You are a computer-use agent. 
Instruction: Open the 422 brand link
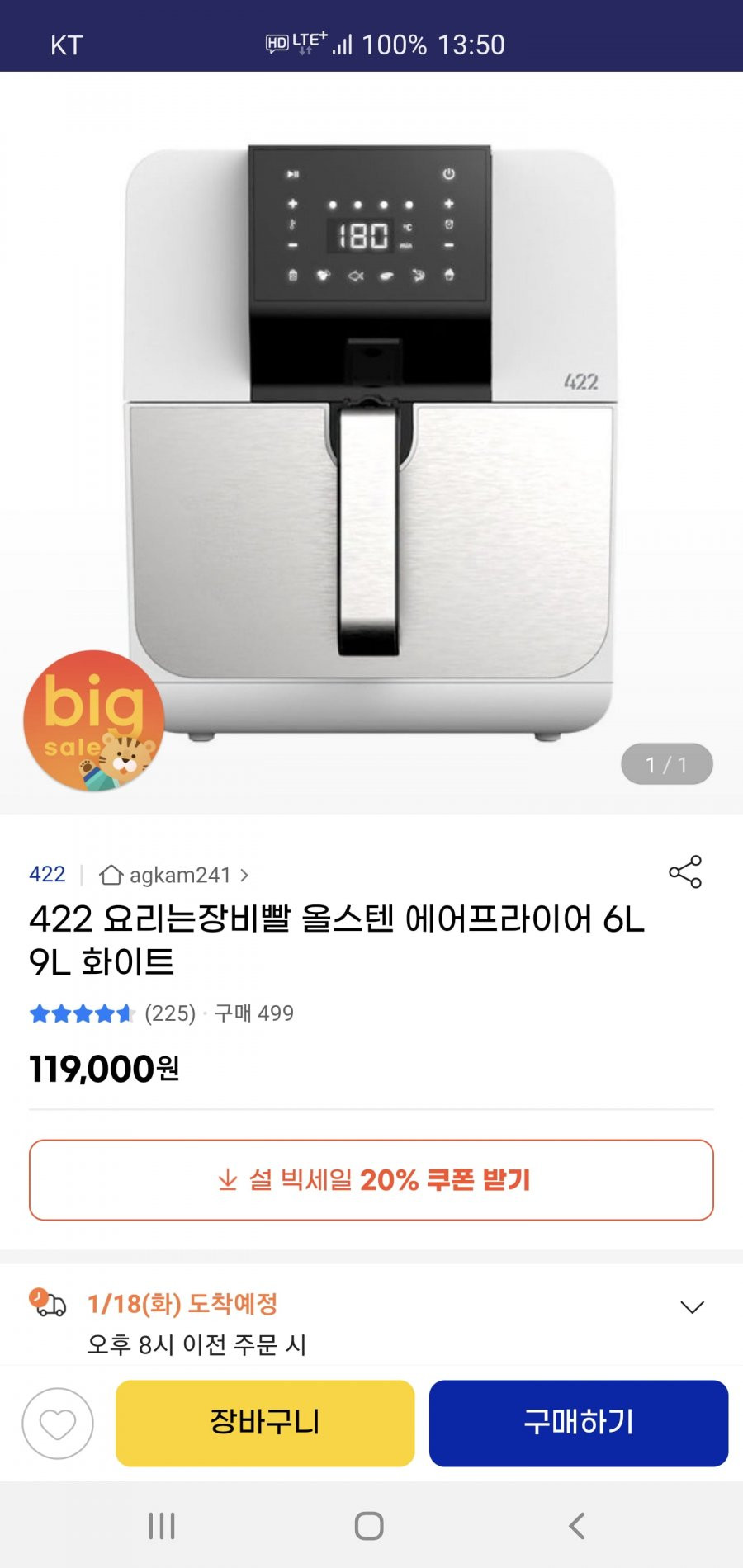47,874
